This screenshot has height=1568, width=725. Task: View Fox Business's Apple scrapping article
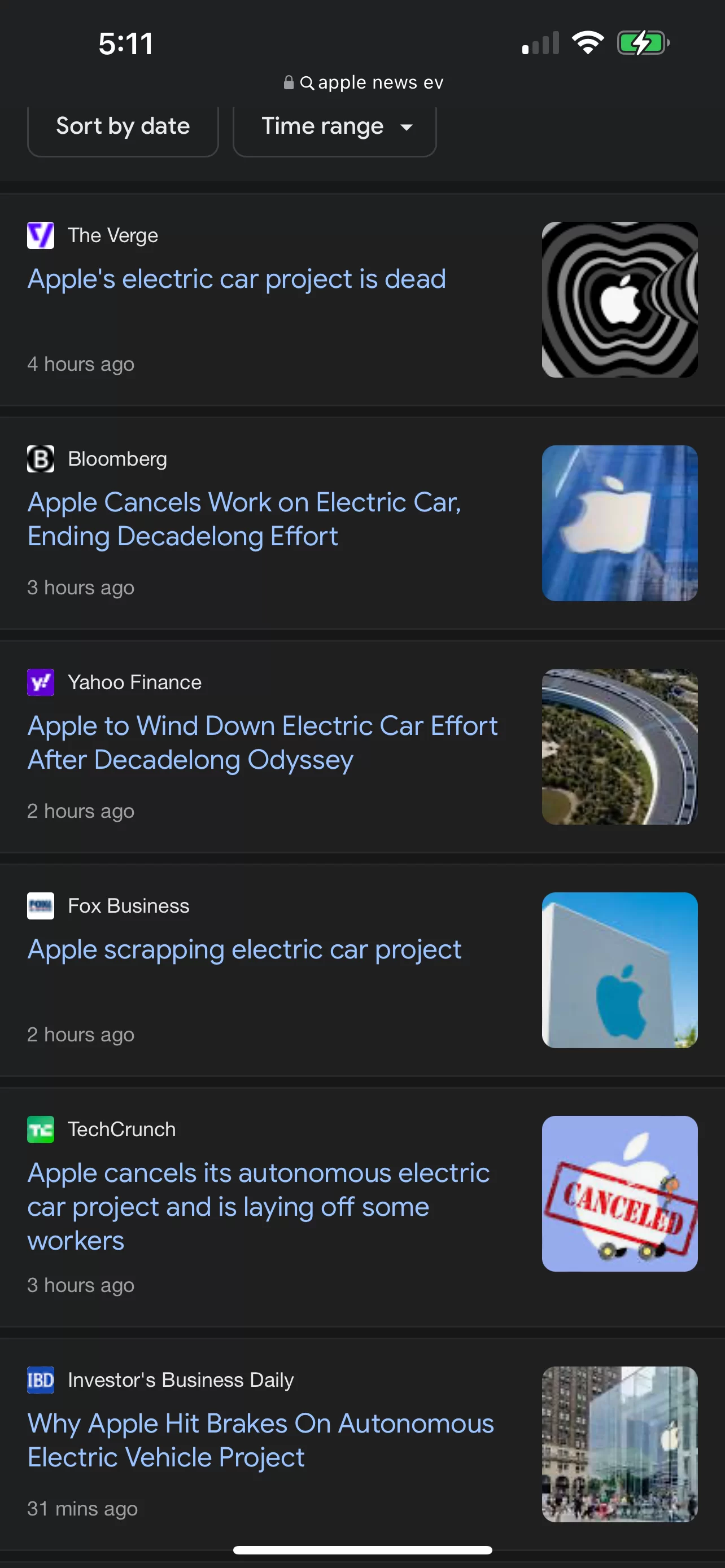coord(244,949)
